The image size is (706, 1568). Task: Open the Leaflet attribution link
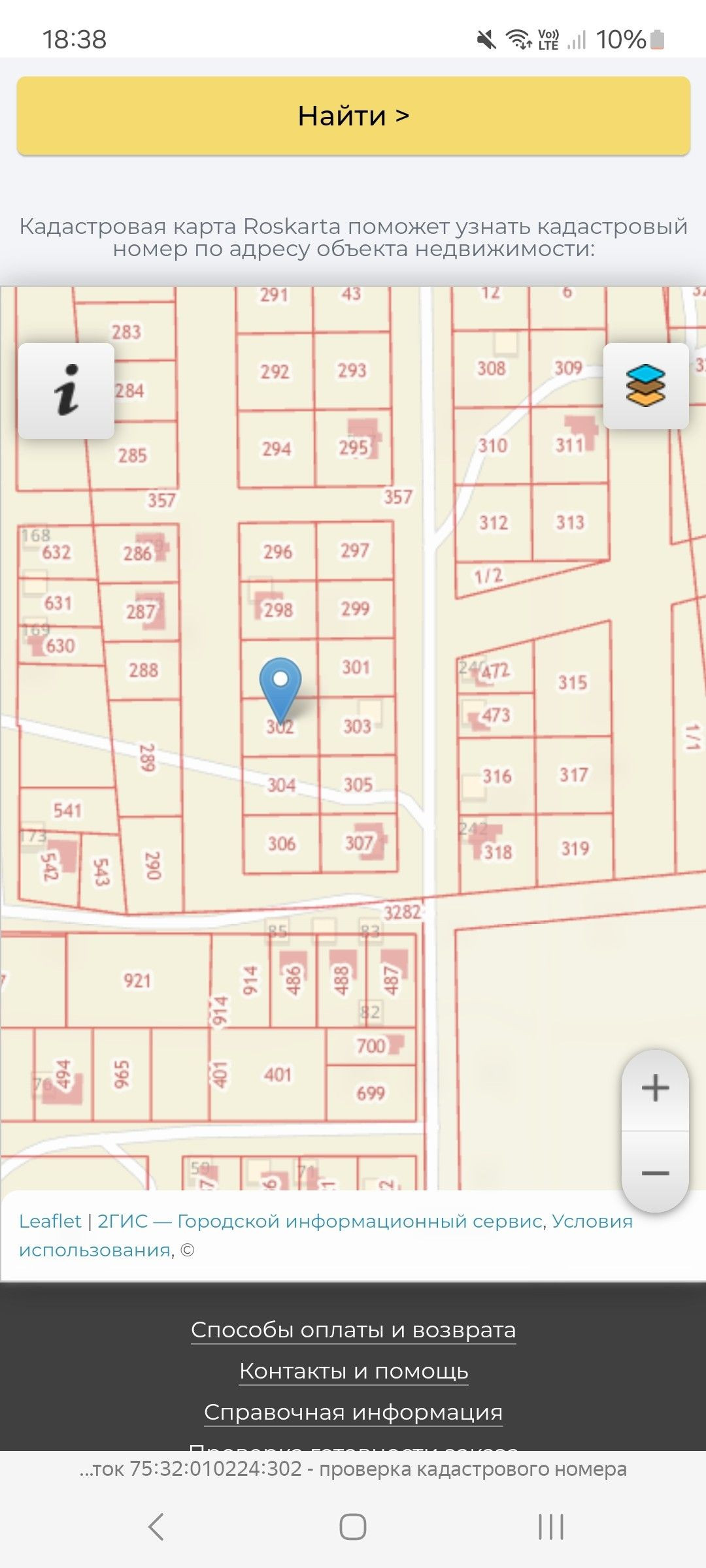coord(50,1221)
